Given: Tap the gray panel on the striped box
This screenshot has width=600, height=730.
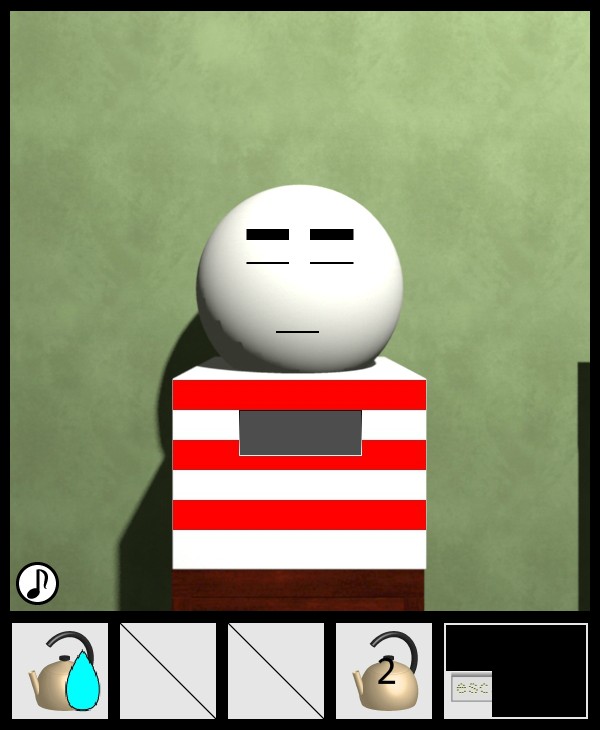Looking at the screenshot, I should pyautogui.click(x=300, y=432).
